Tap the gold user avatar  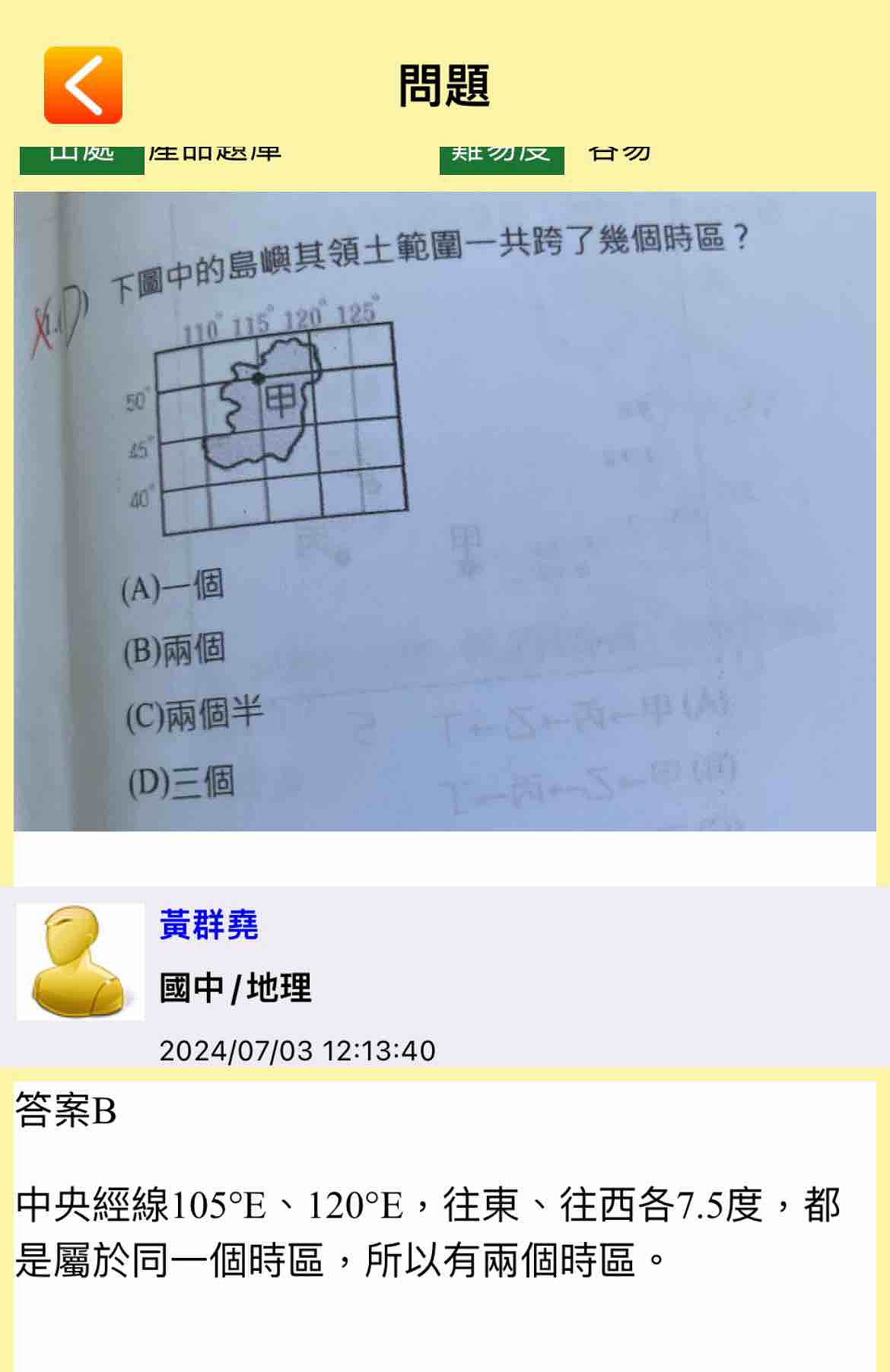click(x=80, y=961)
